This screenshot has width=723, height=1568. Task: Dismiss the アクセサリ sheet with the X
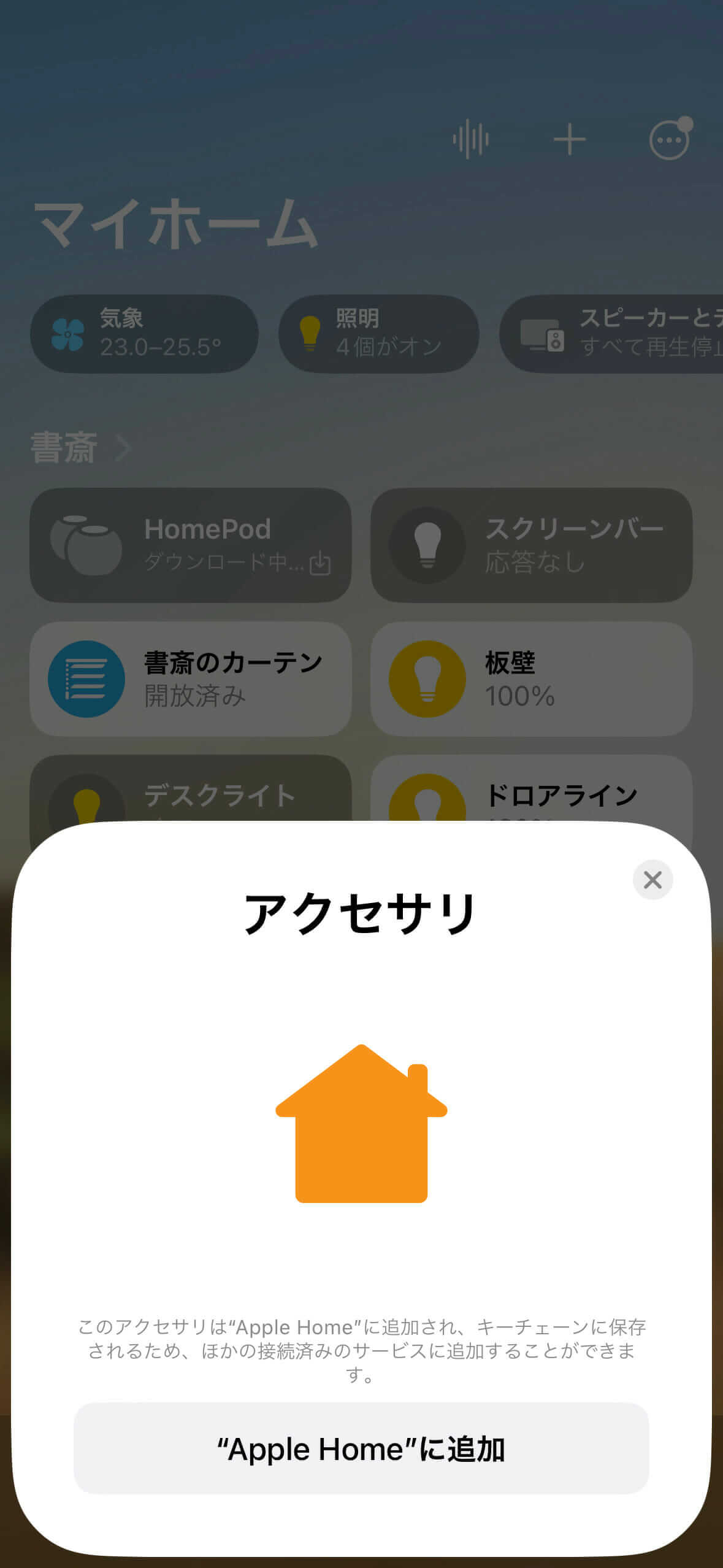pos(652,880)
